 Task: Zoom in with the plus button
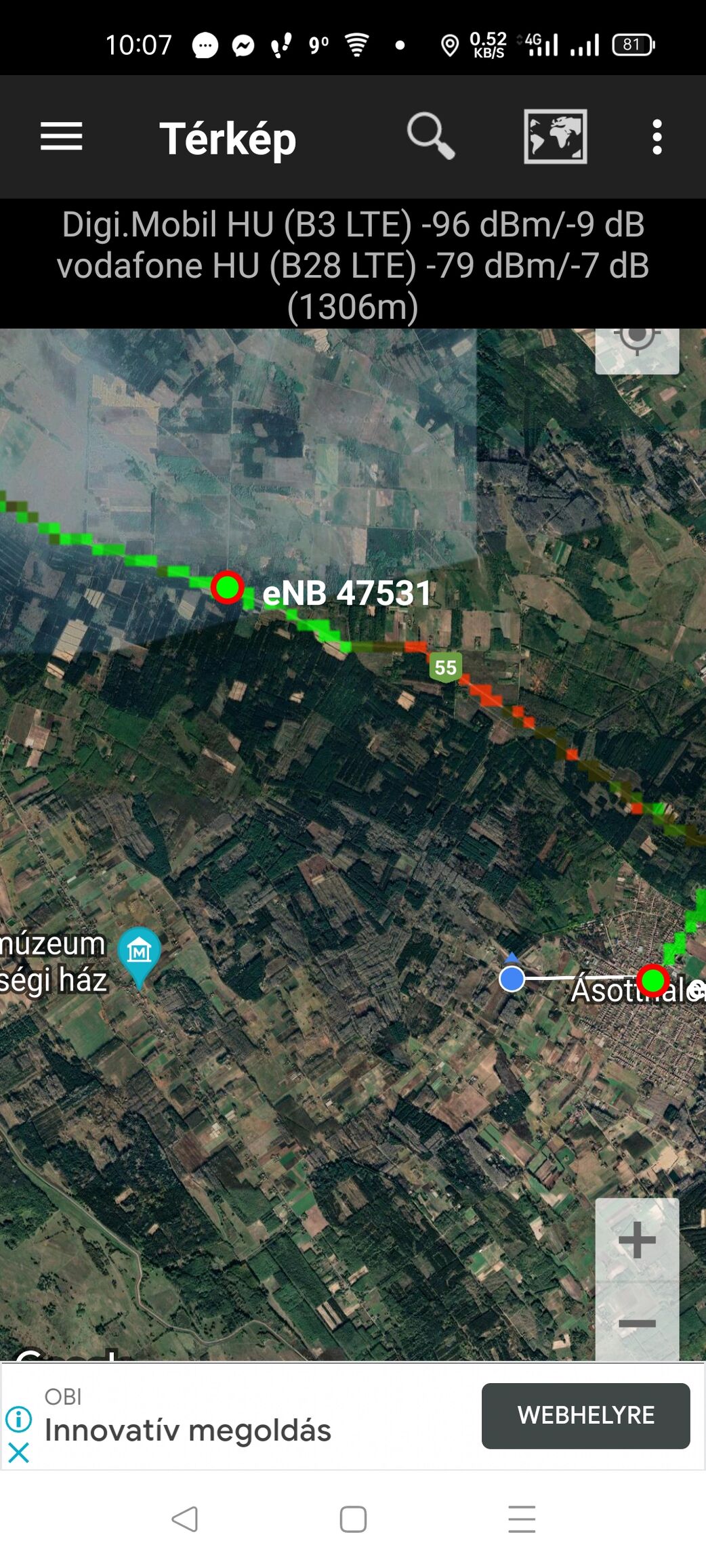point(637,1239)
